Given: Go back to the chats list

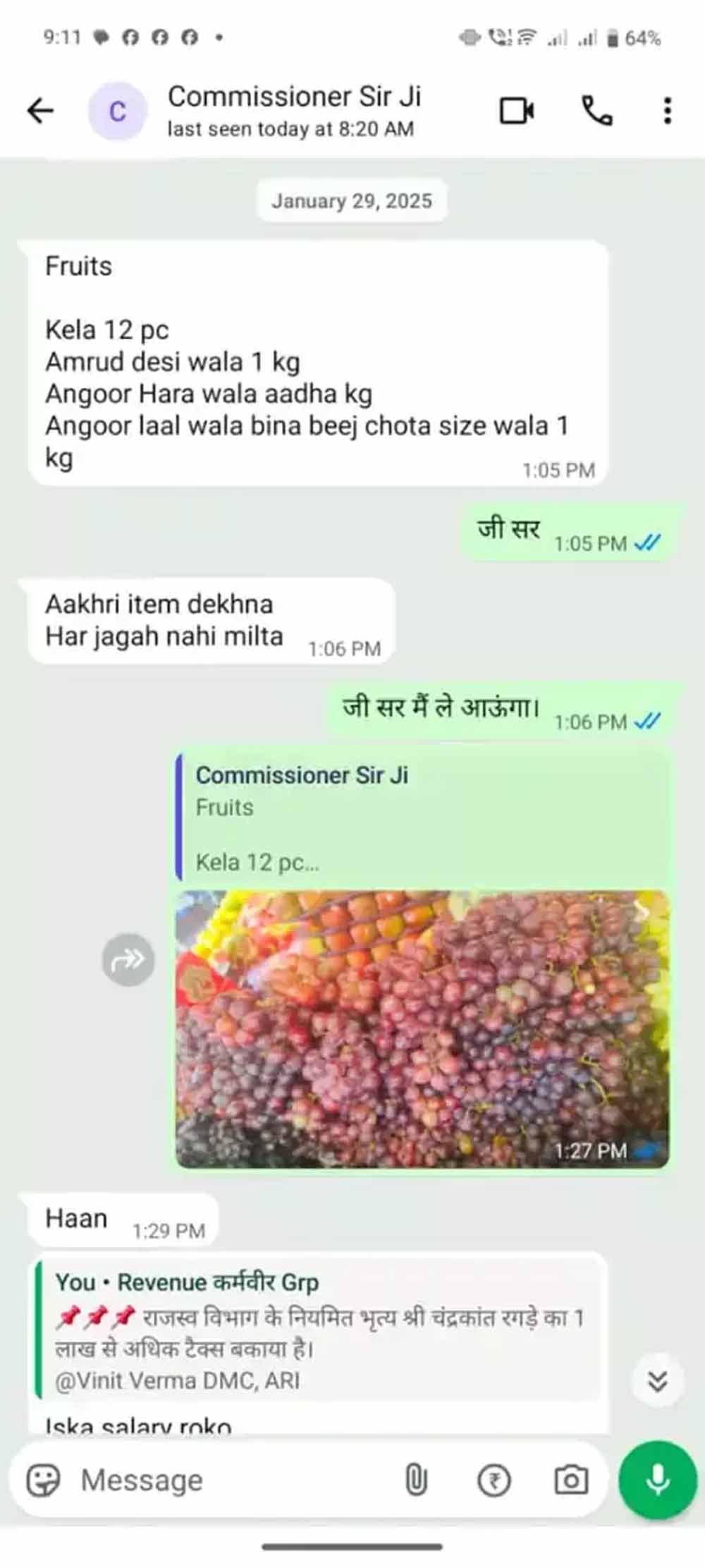Looking at the screenshot, I should (40, 111).
